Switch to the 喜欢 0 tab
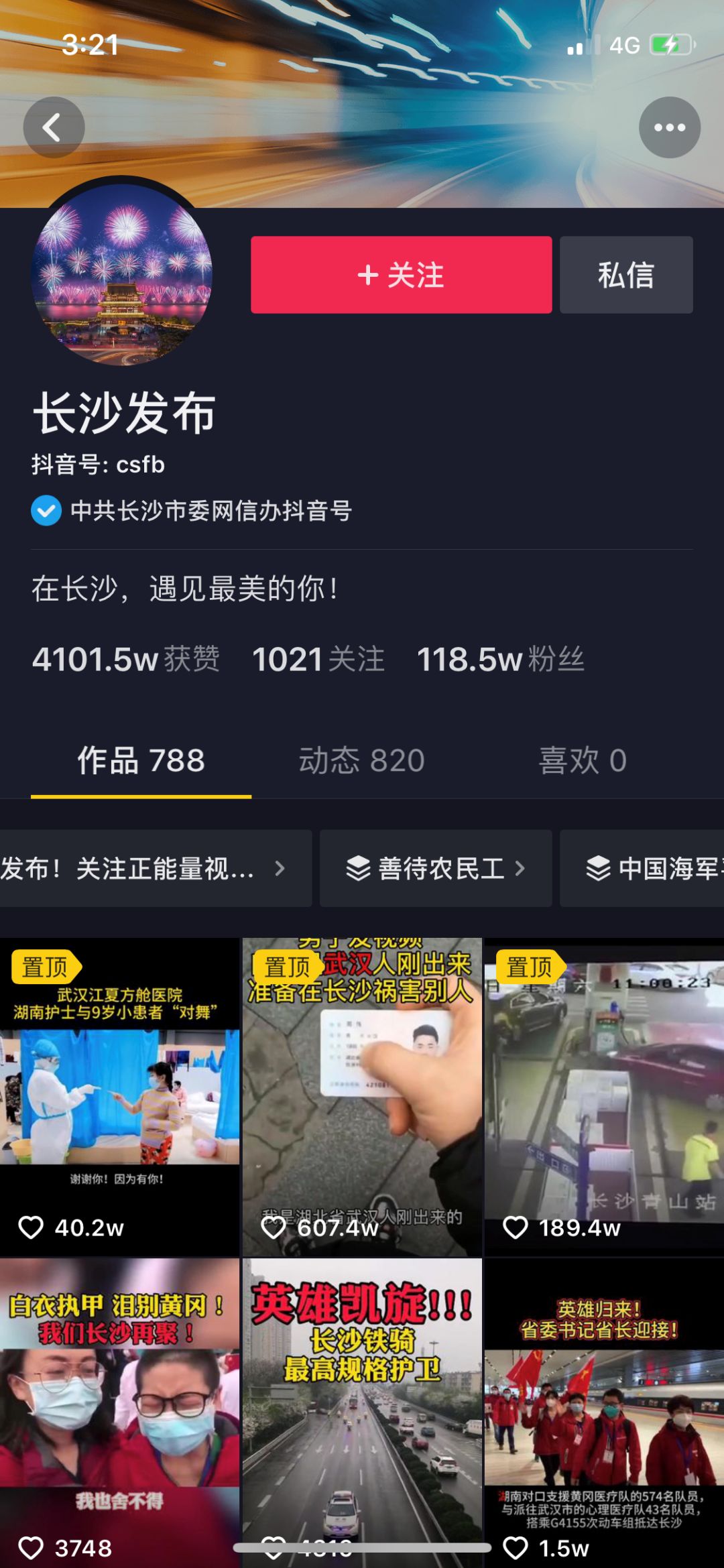The width and height of the screenshot is (724, 1568). click(583, 761)
